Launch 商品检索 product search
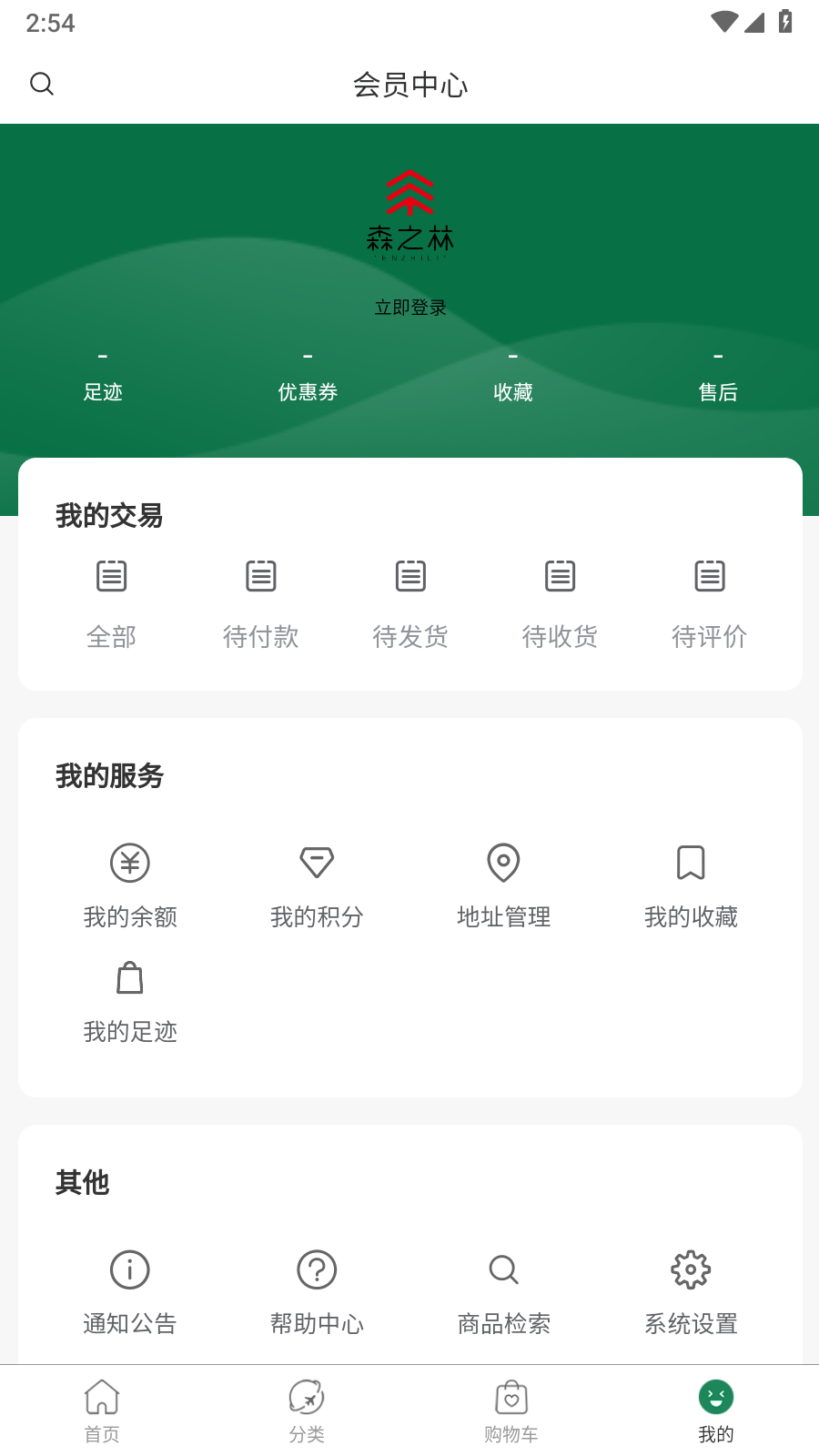The width and height of the screenshot is (819, 1456). click(x=503, y=1292)
